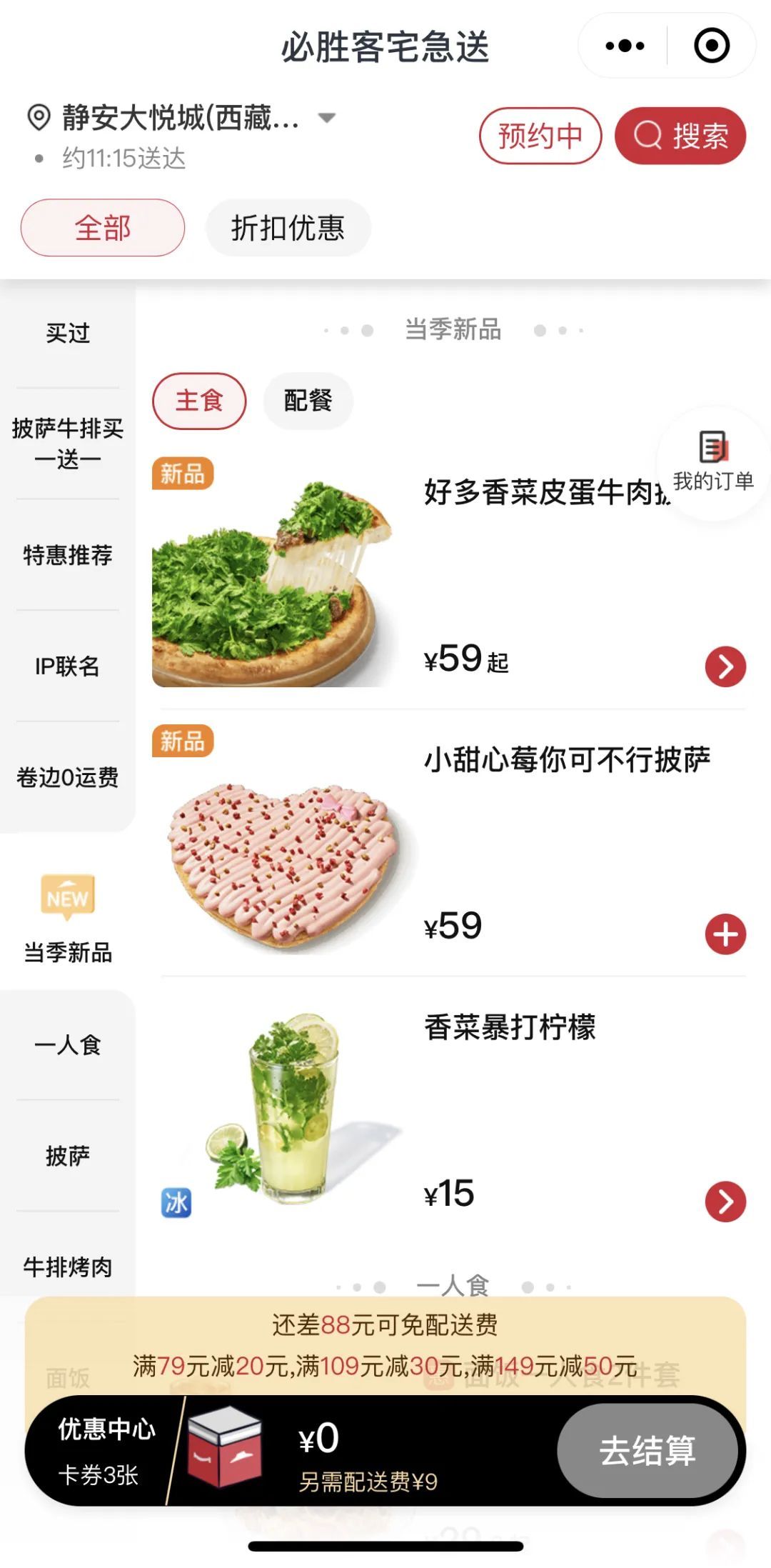Viewport: 771px width, 1568px height.
Task: Tap 去结算 to check out
Action: (647, 1451)
